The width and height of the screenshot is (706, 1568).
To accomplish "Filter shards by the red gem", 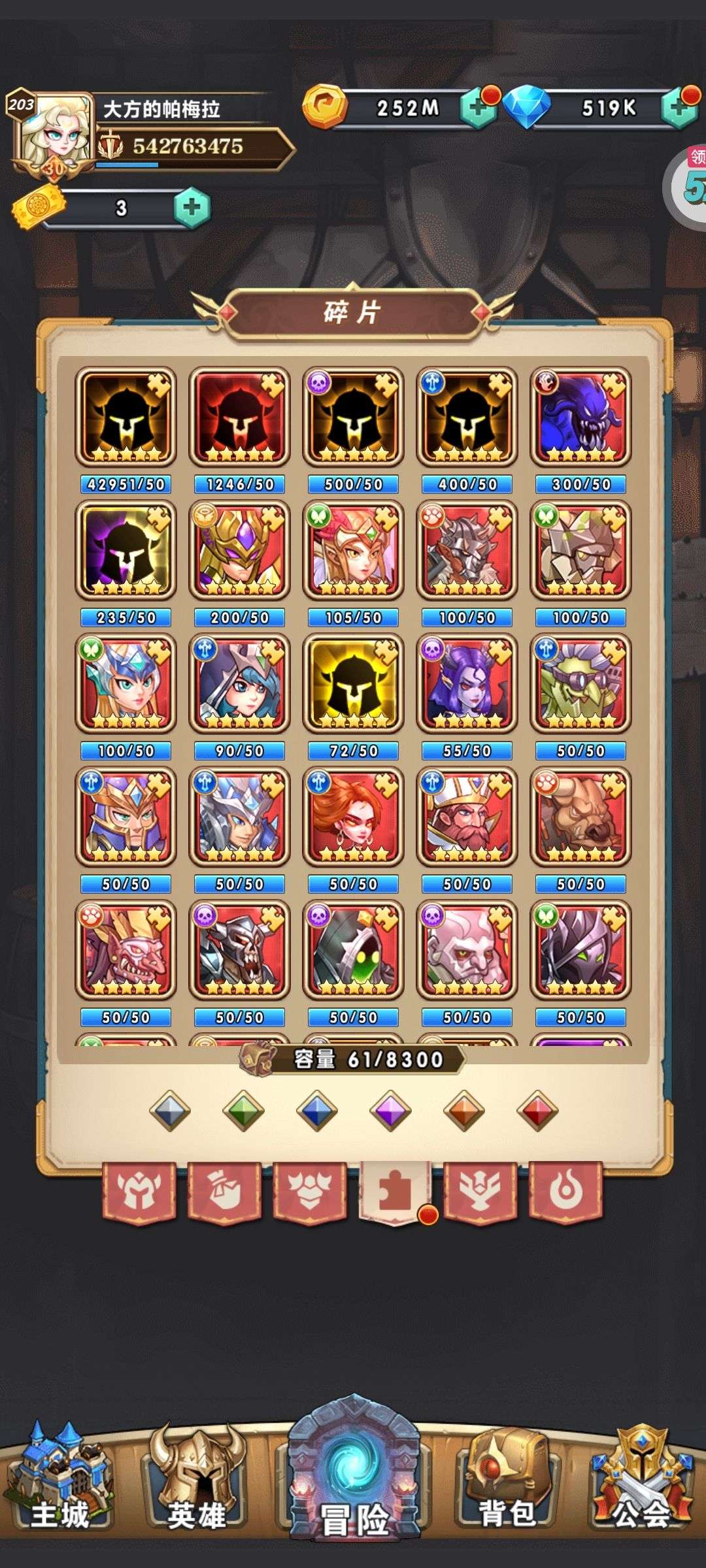I will [x=537, y=1110].
